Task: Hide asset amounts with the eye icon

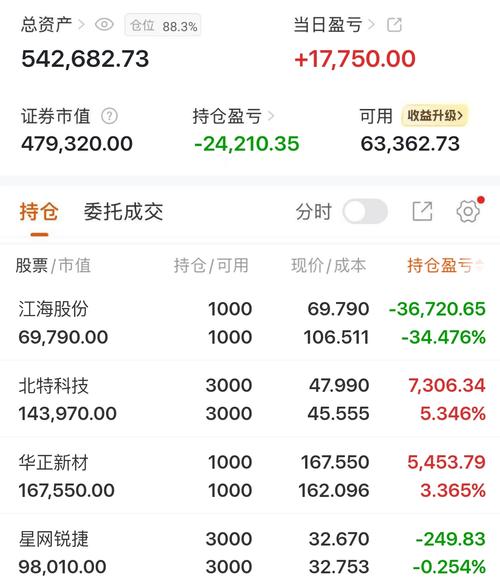Action: tap(104, 25)
